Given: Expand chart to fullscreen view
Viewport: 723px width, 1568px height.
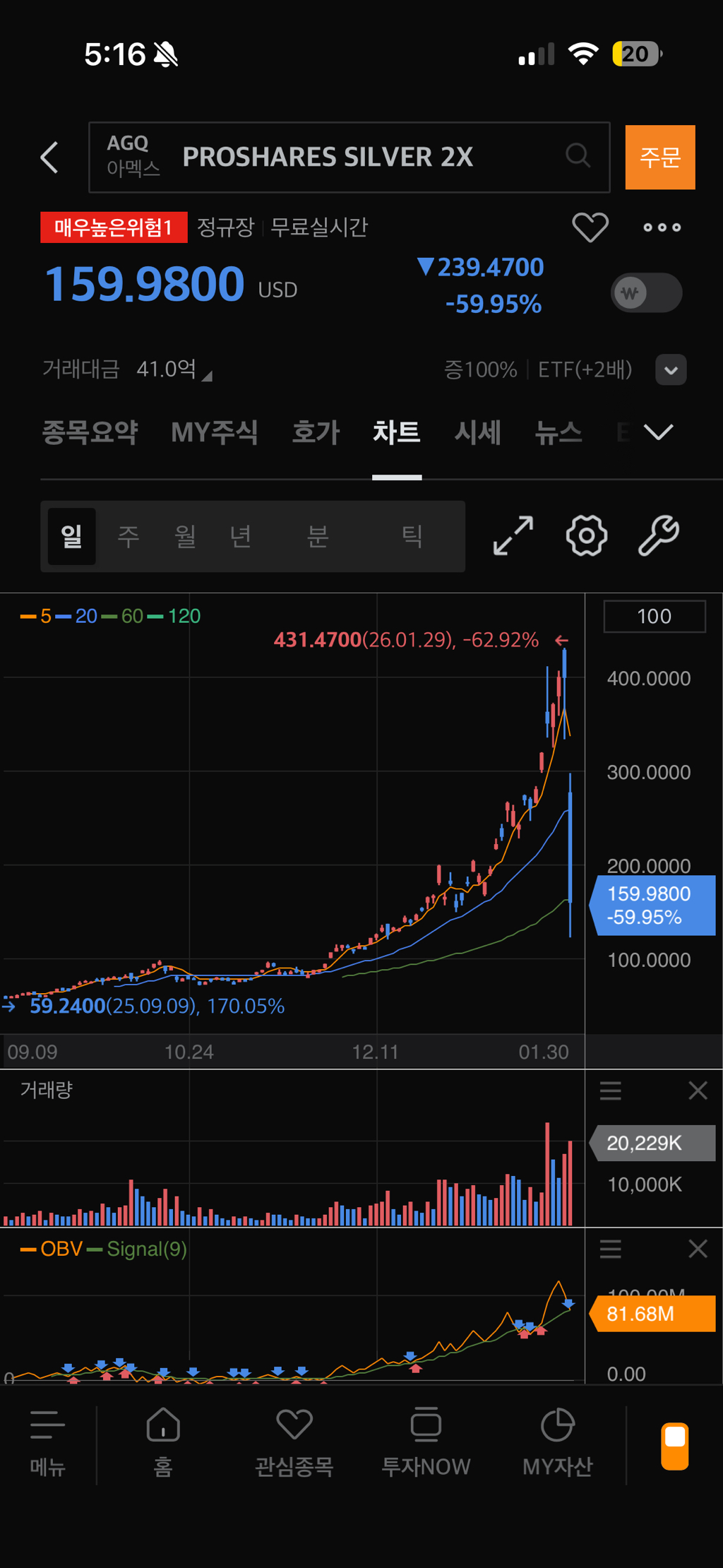Looking at the screenshot, I should tap(513, 536).
